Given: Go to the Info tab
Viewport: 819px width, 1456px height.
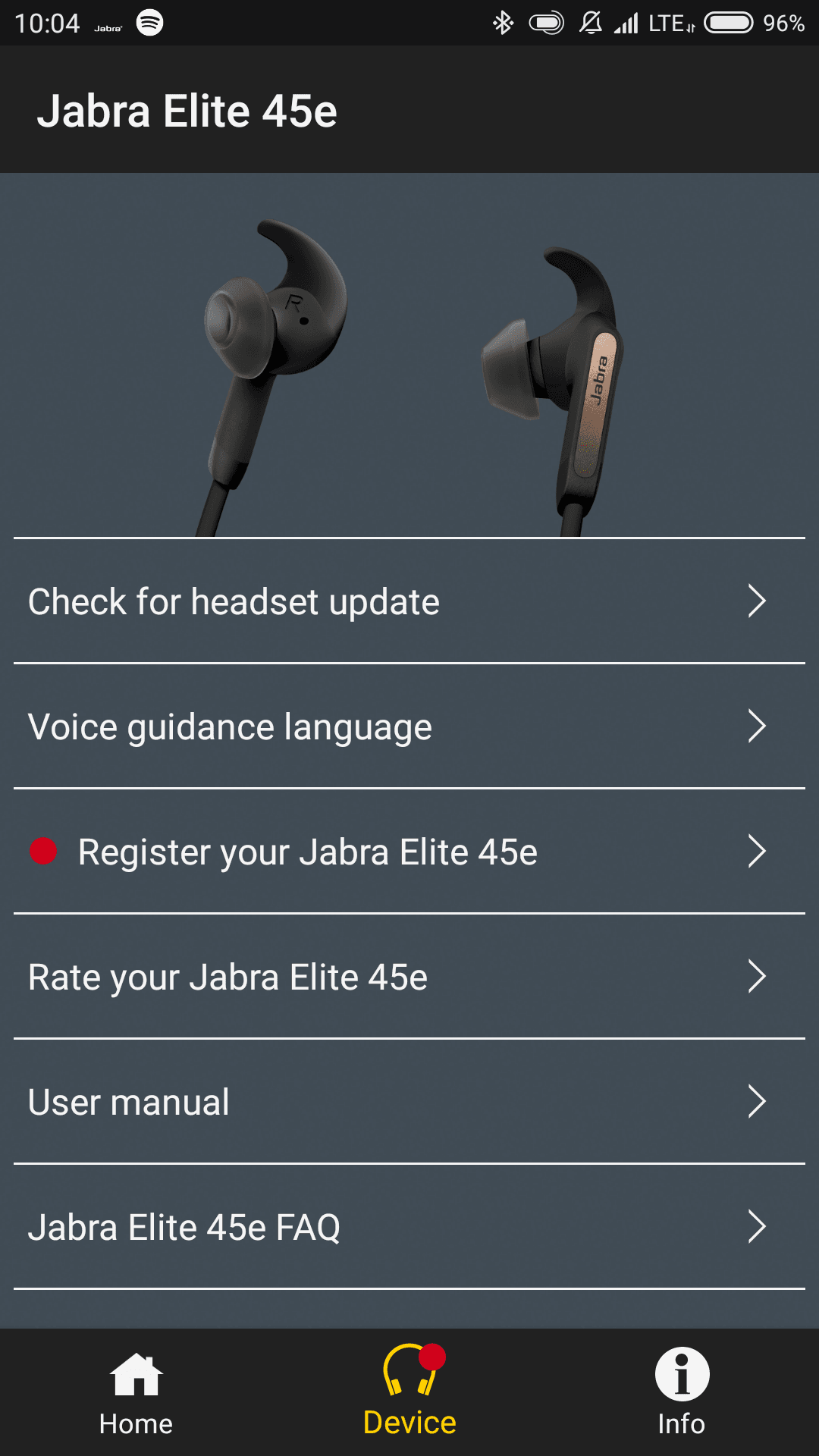Looking at the screenshot, I should pyautogui.click(x=682, y=1394).
